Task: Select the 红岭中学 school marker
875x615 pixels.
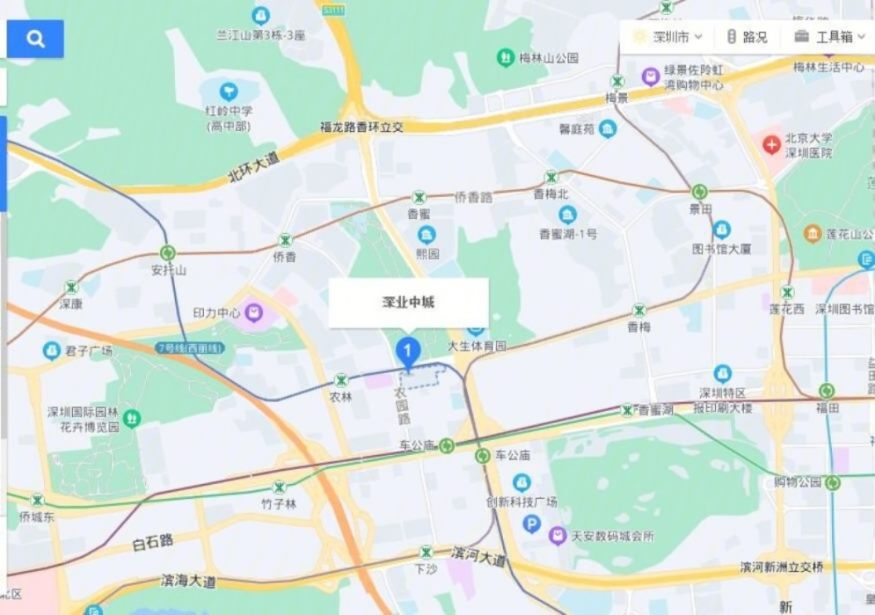Action: click(x=228, y=91)
